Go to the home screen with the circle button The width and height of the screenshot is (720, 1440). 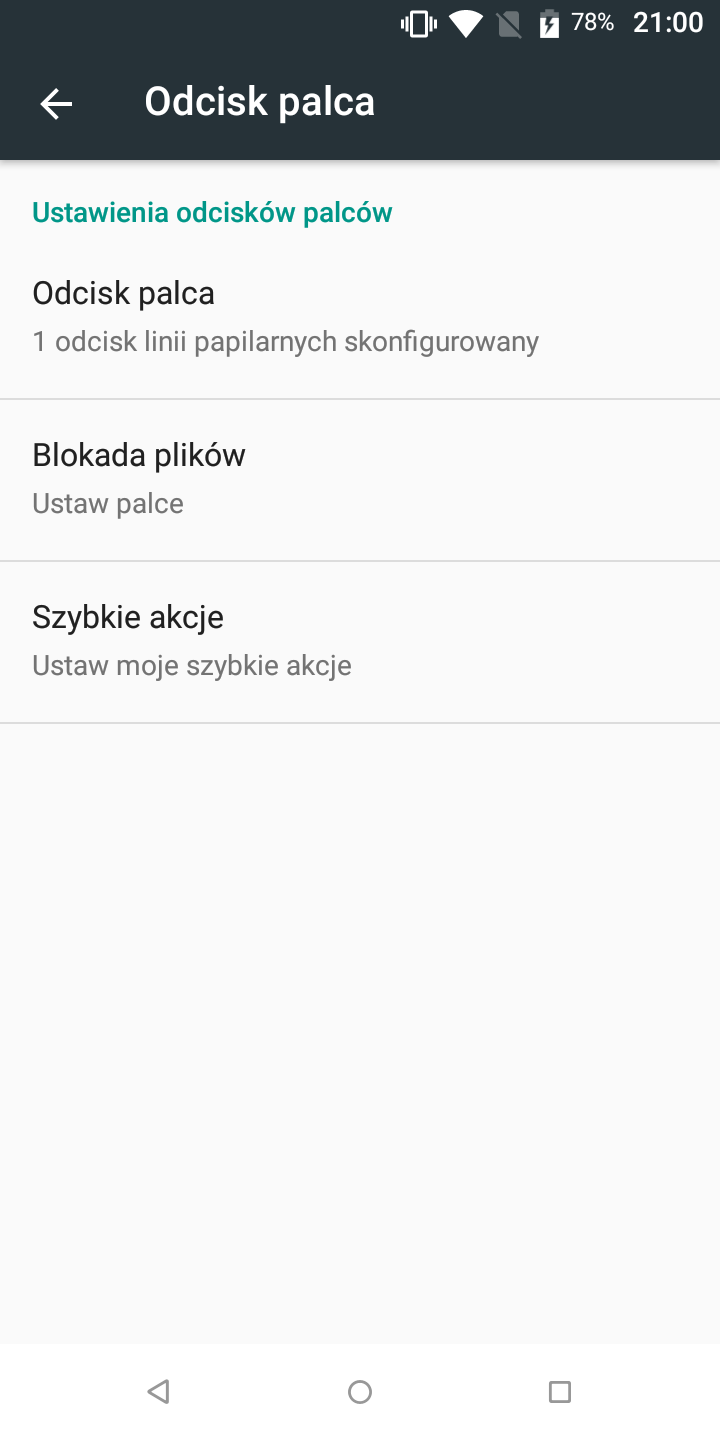[x=360, y=1392]
